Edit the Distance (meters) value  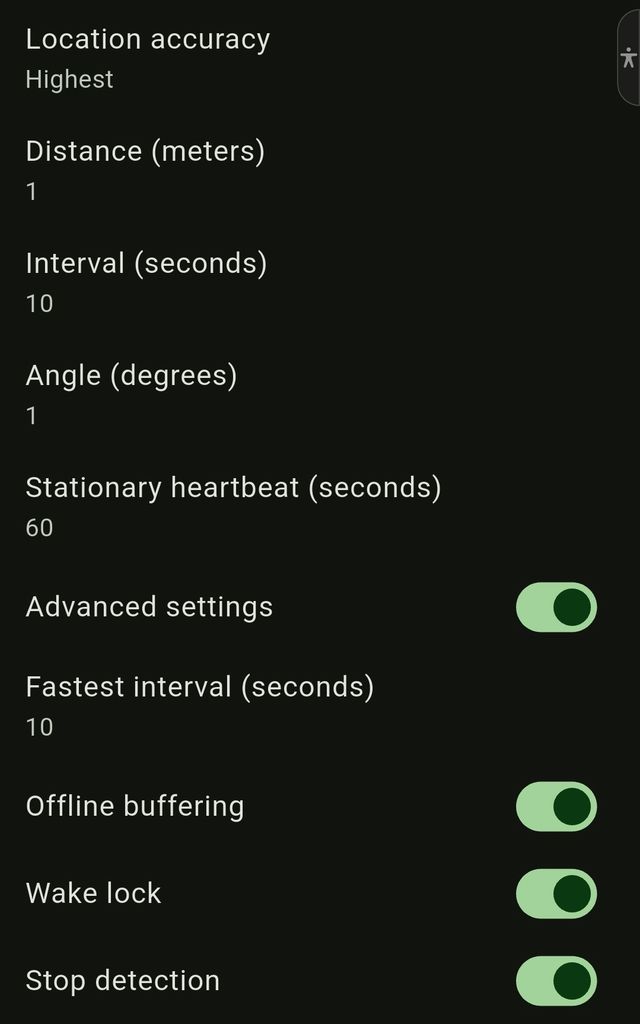145,170
